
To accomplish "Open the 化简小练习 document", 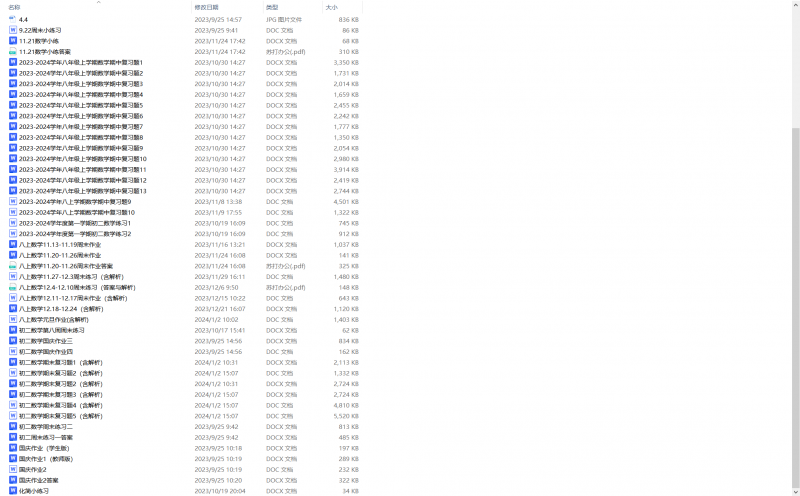I will click(x=34, y=491).
